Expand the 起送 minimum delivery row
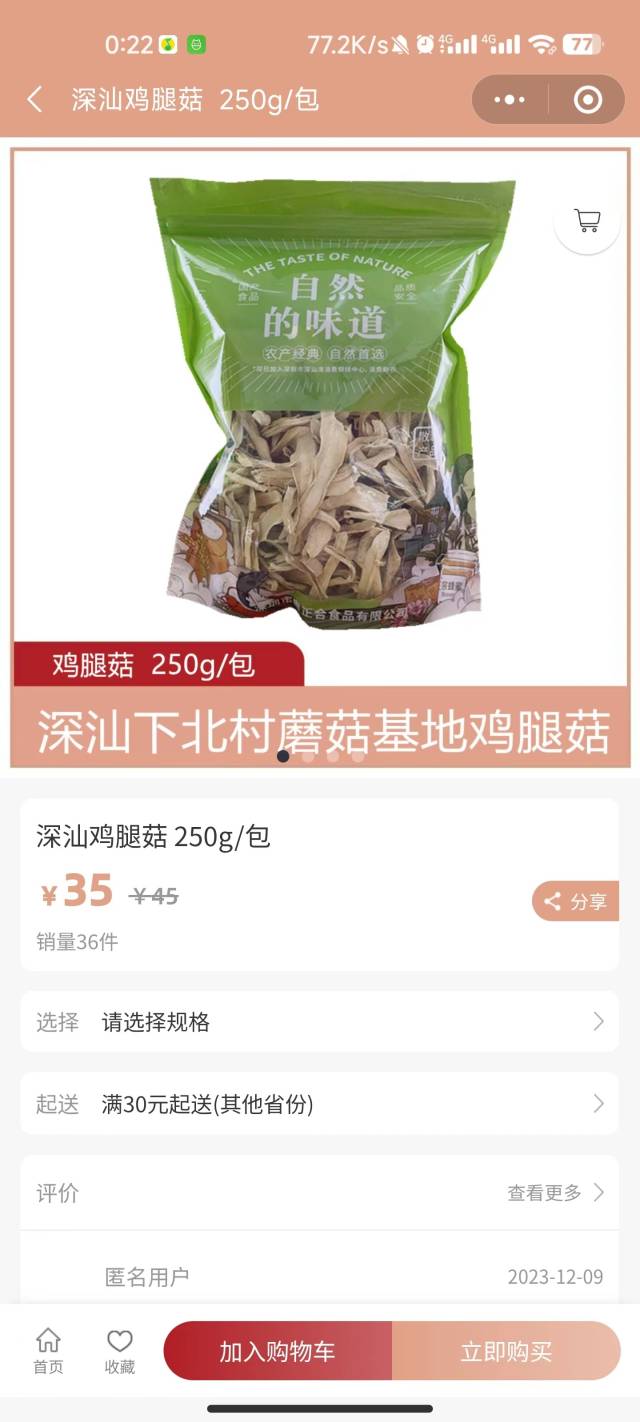This screenshot has height=1422, width=640. pyautogui.click(x=320, y=1104)
